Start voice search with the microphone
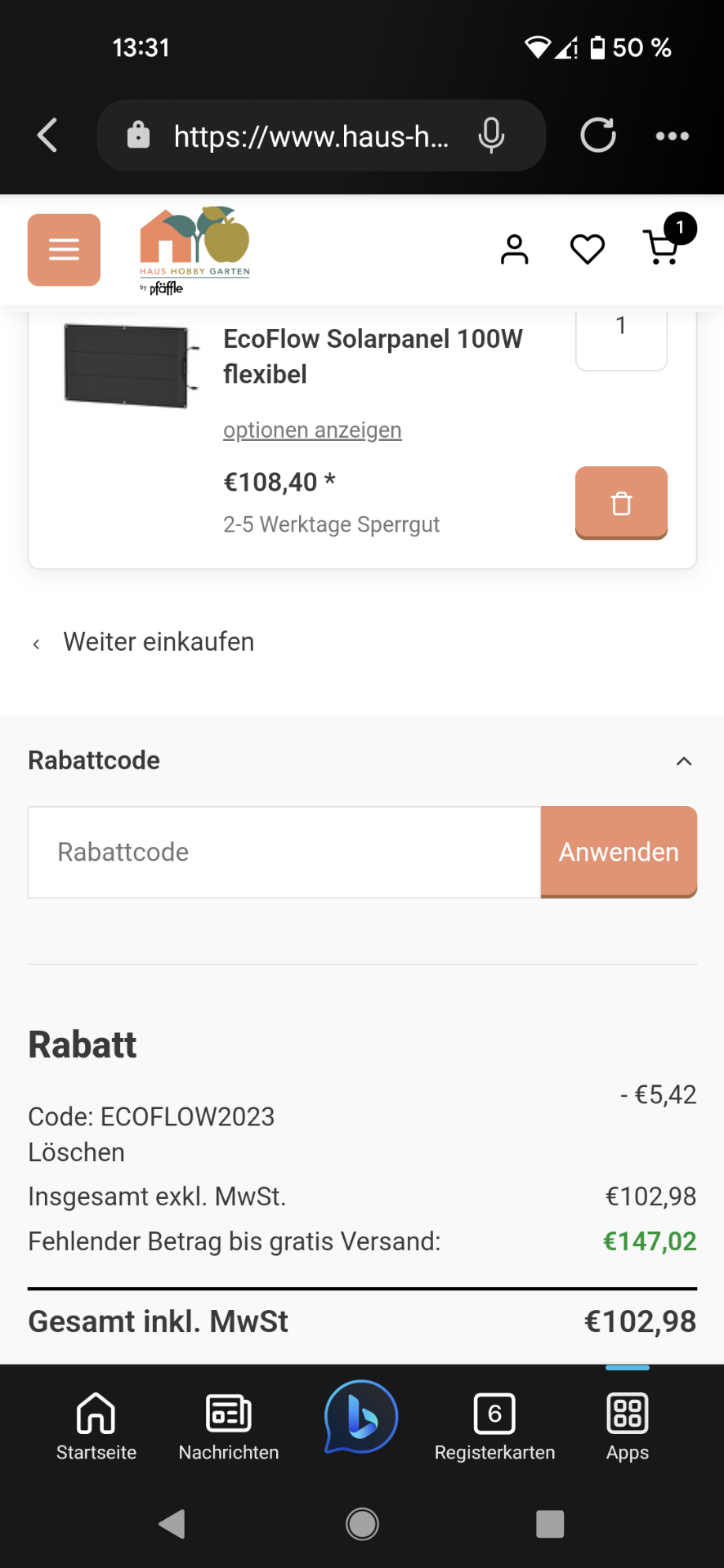 [491, 136]
